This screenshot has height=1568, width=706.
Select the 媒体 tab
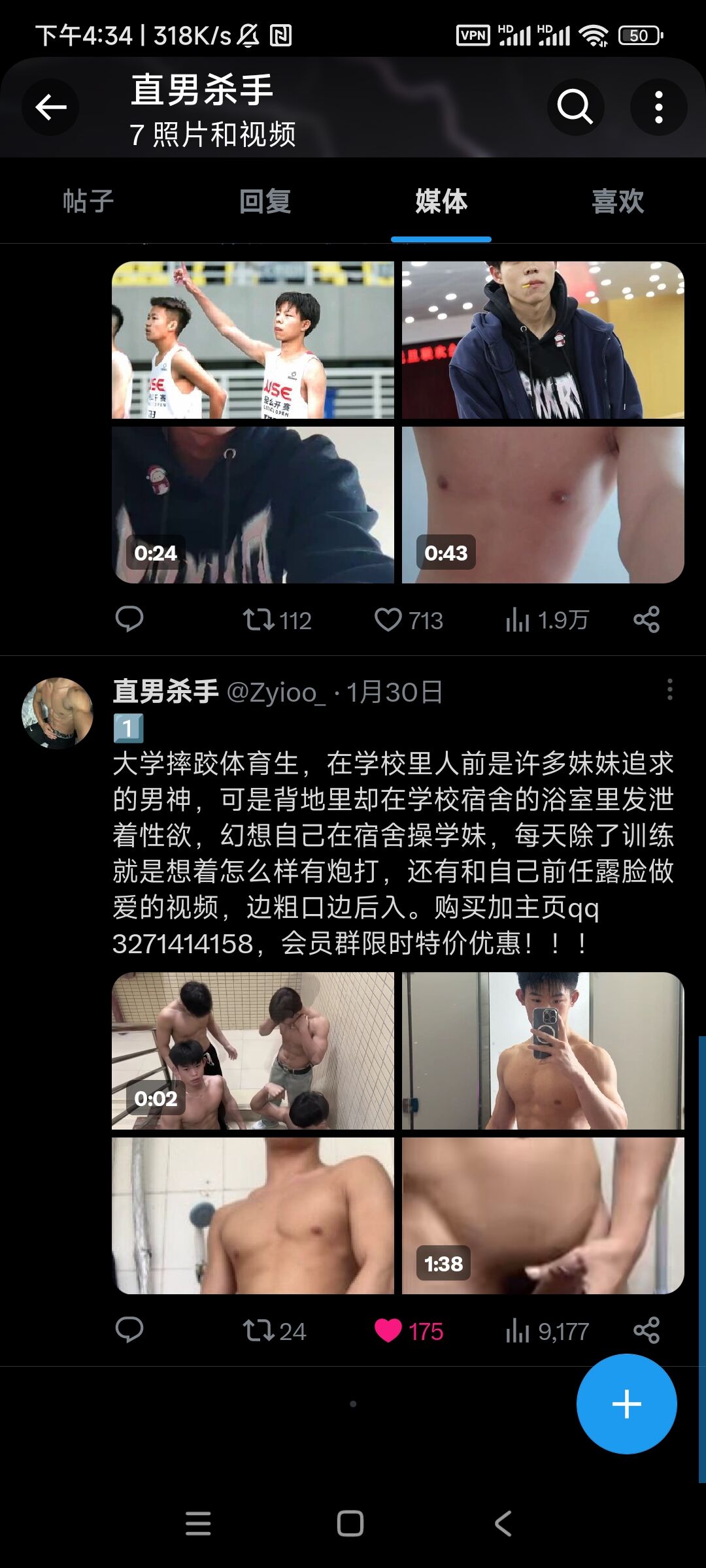tap(441, 201)
